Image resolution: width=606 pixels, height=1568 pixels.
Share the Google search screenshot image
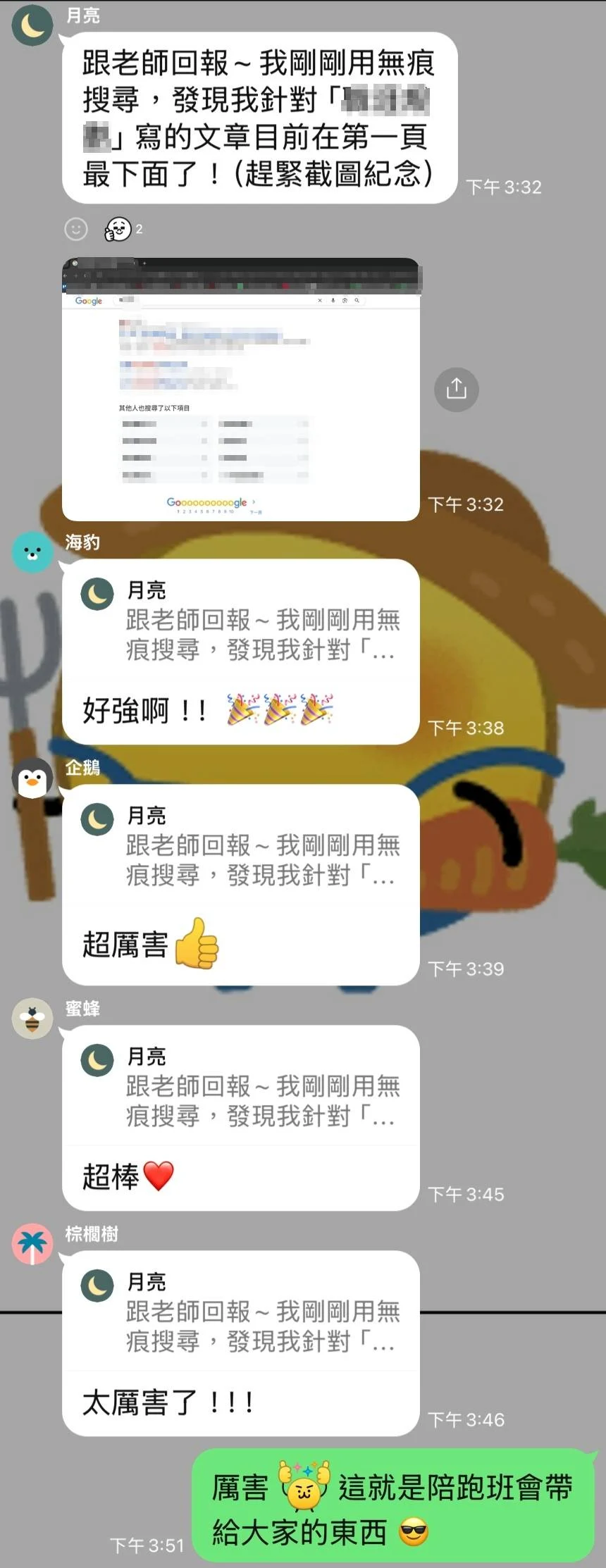pos(456,389)
